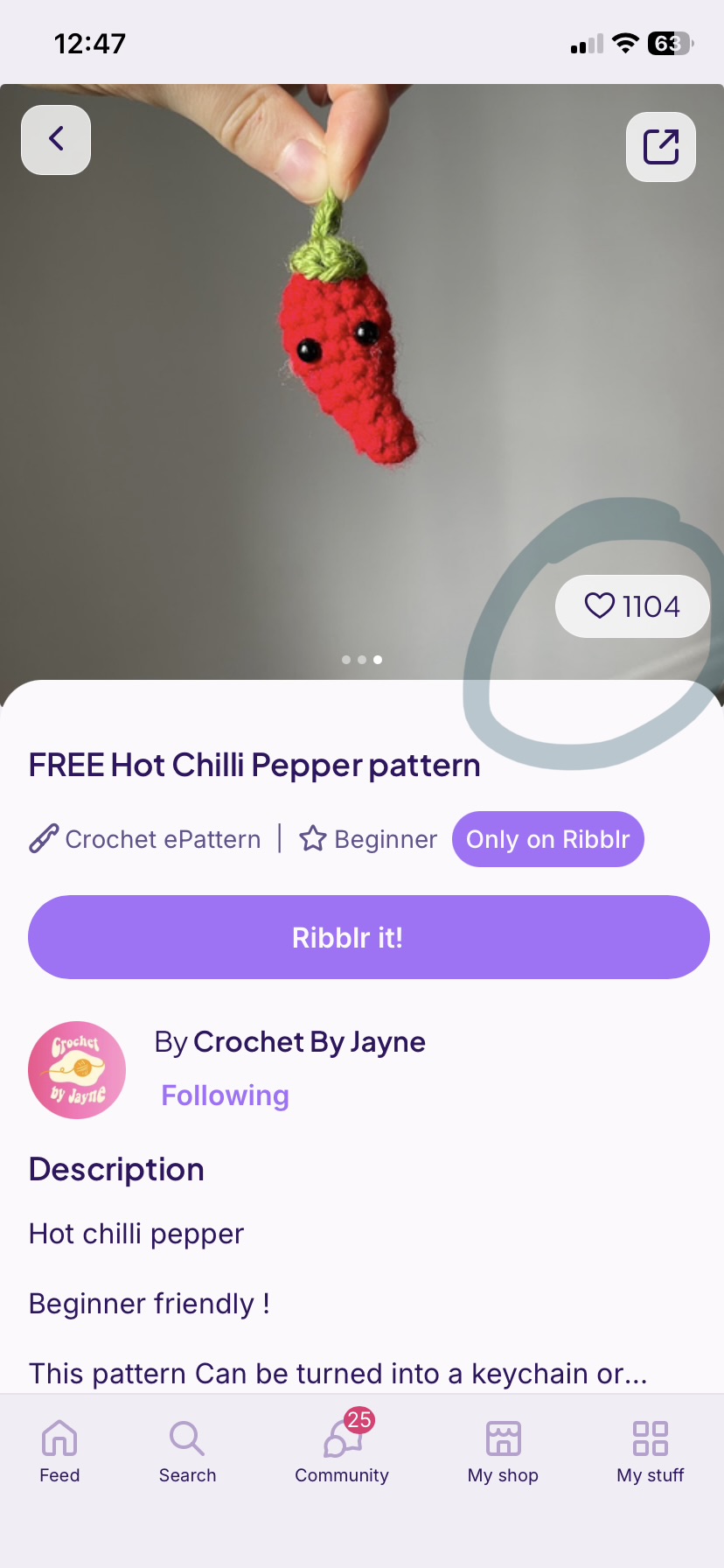The image size is (724, 1568).
Task: Tap Following to unfollow the designer
Action: [x=225, y=1095]
